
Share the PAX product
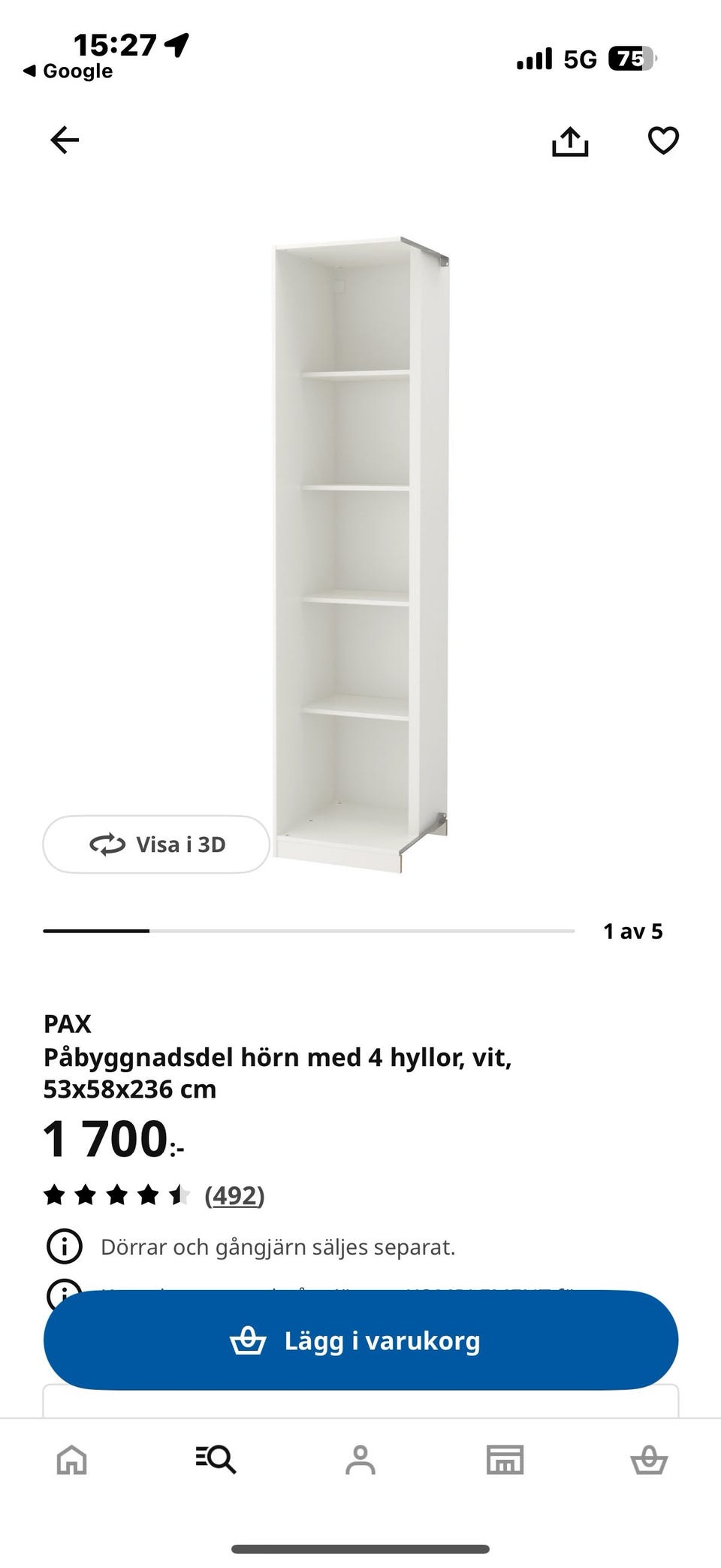pyautogui.click(x=571, y=139)
